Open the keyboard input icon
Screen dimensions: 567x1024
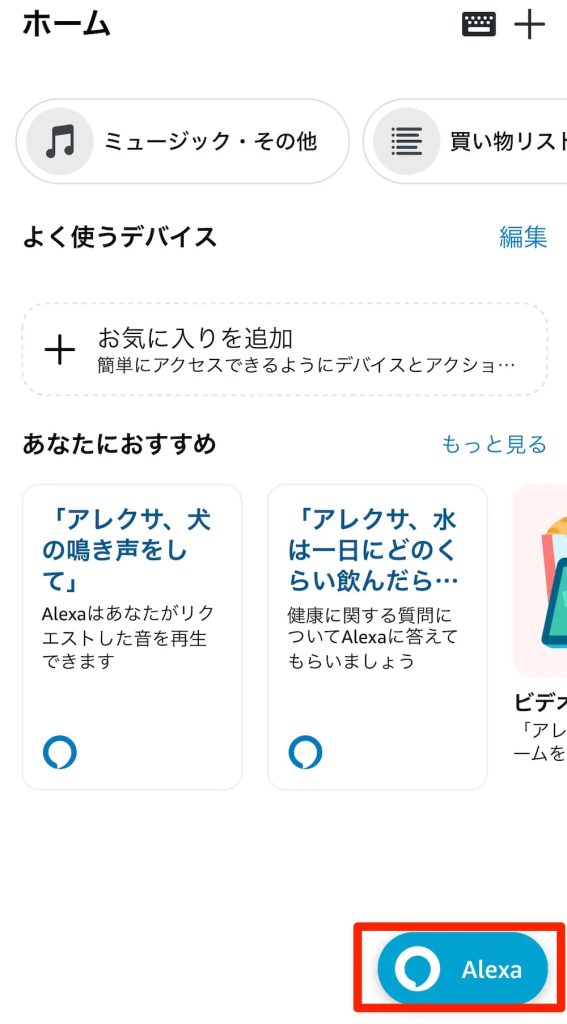tap(478, 25)
